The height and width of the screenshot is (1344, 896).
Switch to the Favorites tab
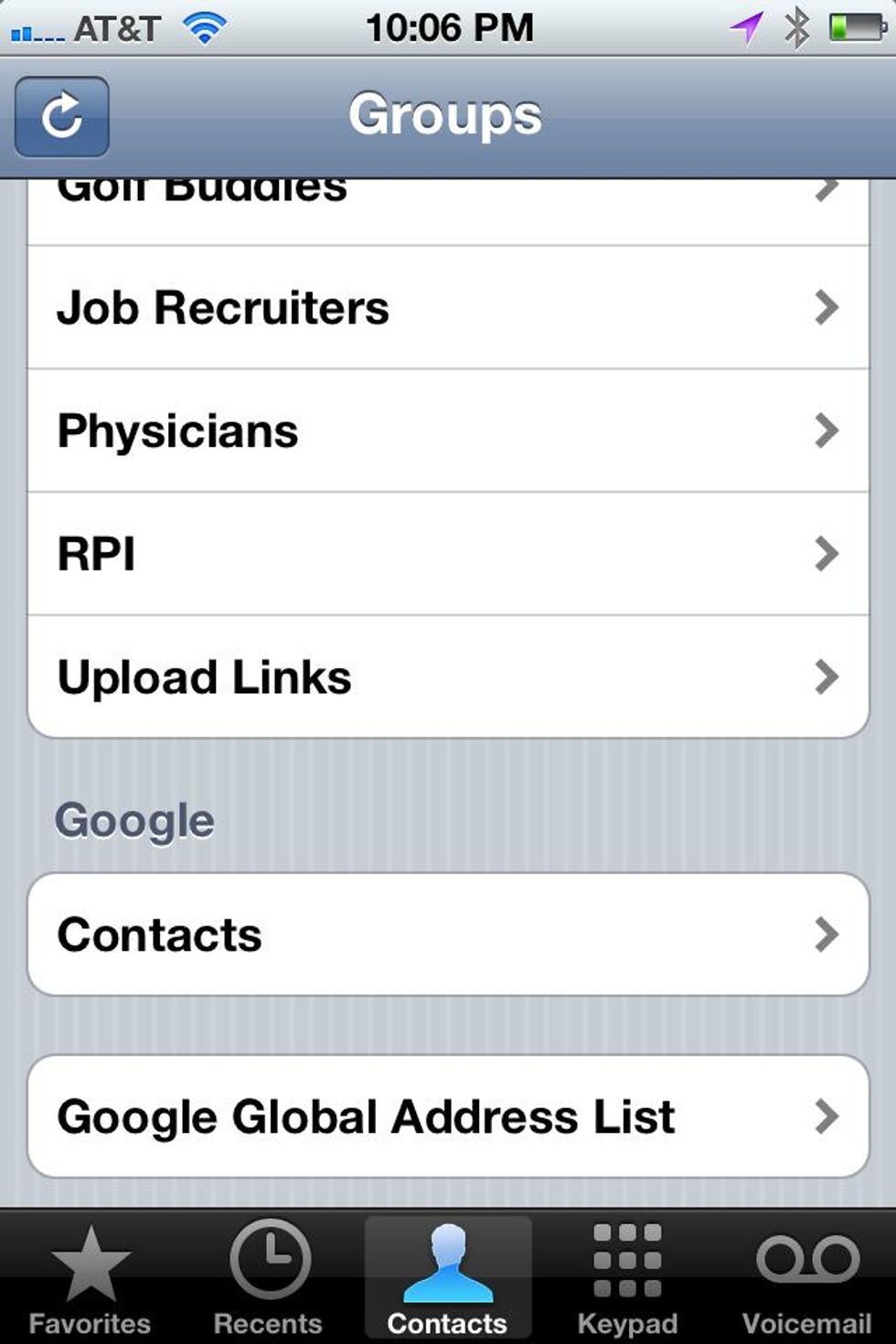coord(90,1279)
